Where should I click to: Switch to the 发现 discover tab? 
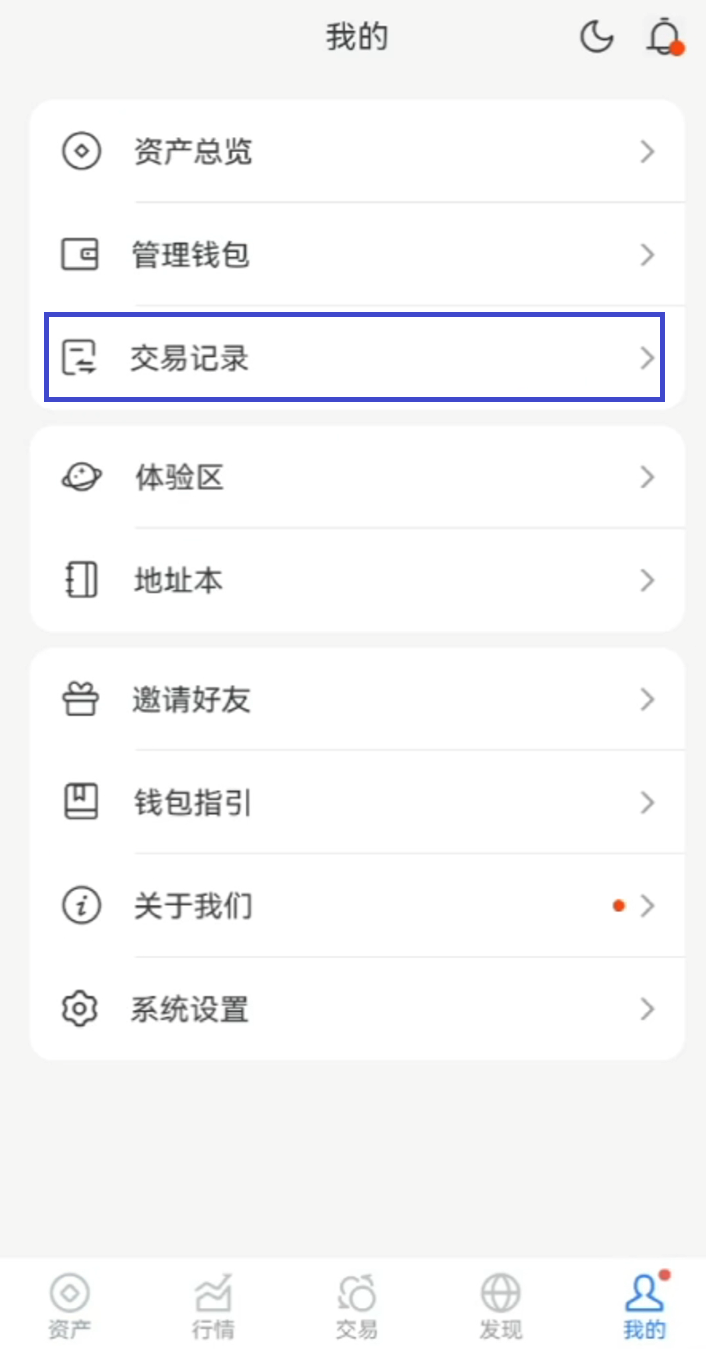point(500,1306)
